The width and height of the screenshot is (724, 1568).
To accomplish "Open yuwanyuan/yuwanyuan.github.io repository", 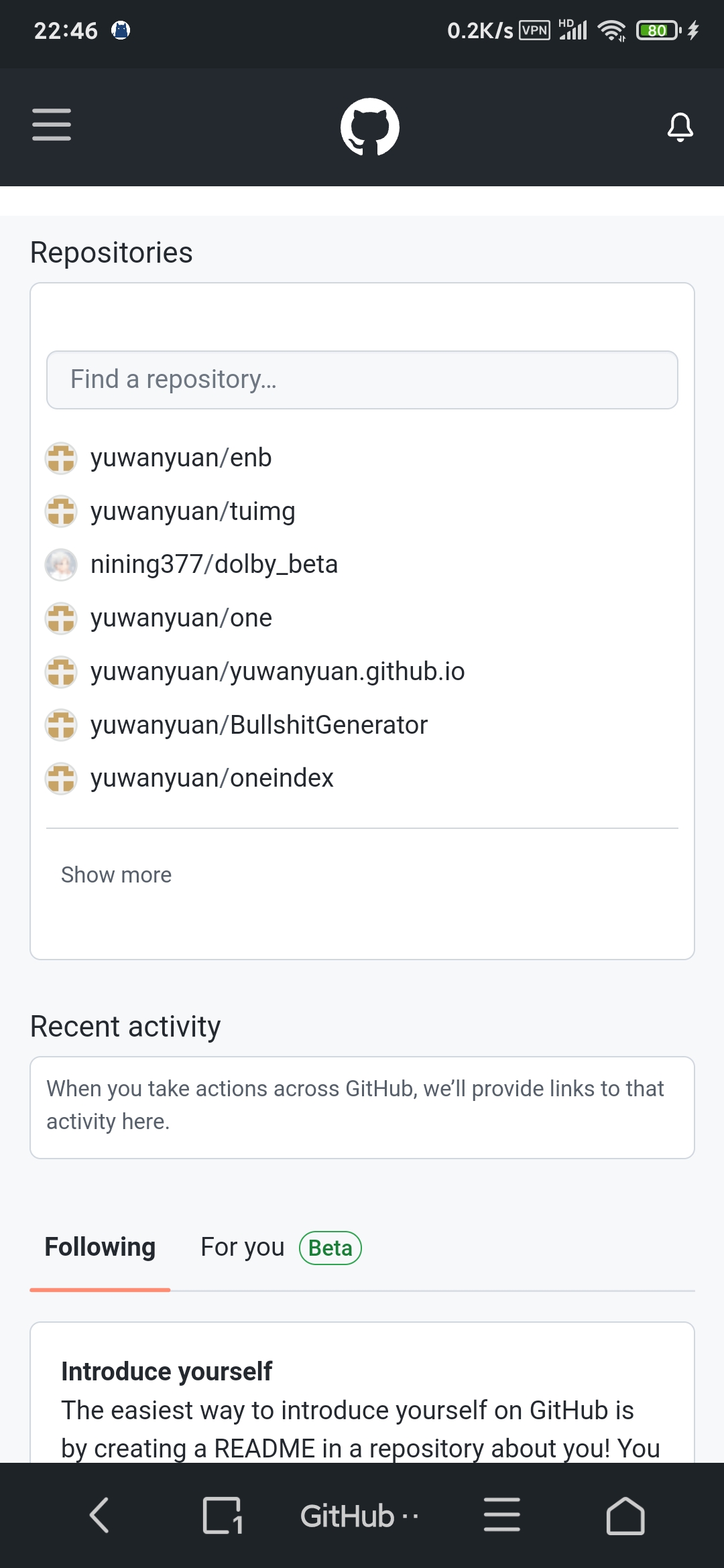I will [x=278, y=671].
